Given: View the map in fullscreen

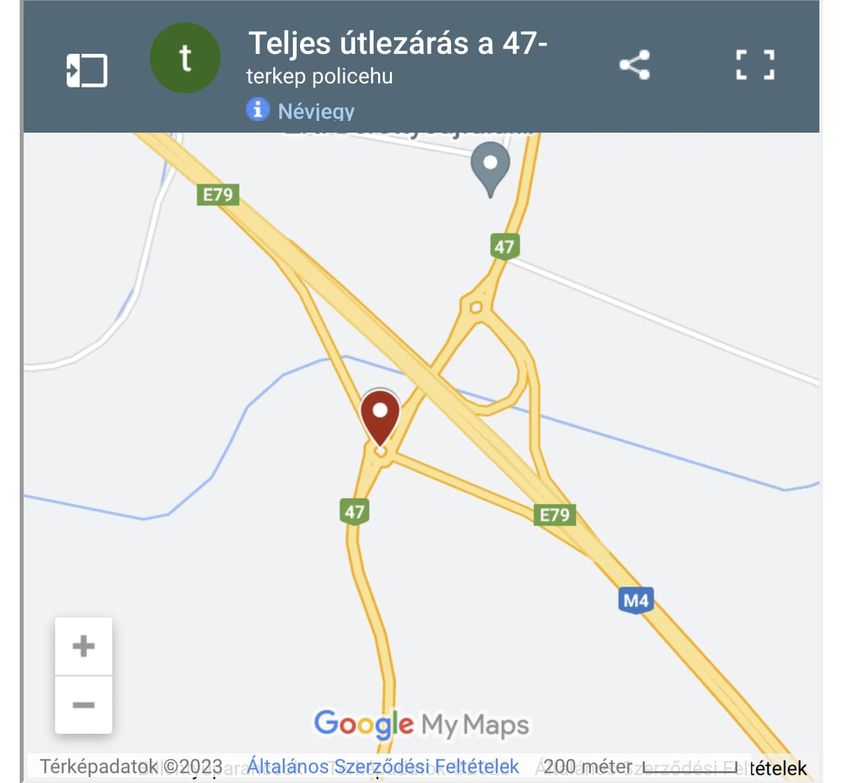Looking at the screenshot, I should 755,65.
